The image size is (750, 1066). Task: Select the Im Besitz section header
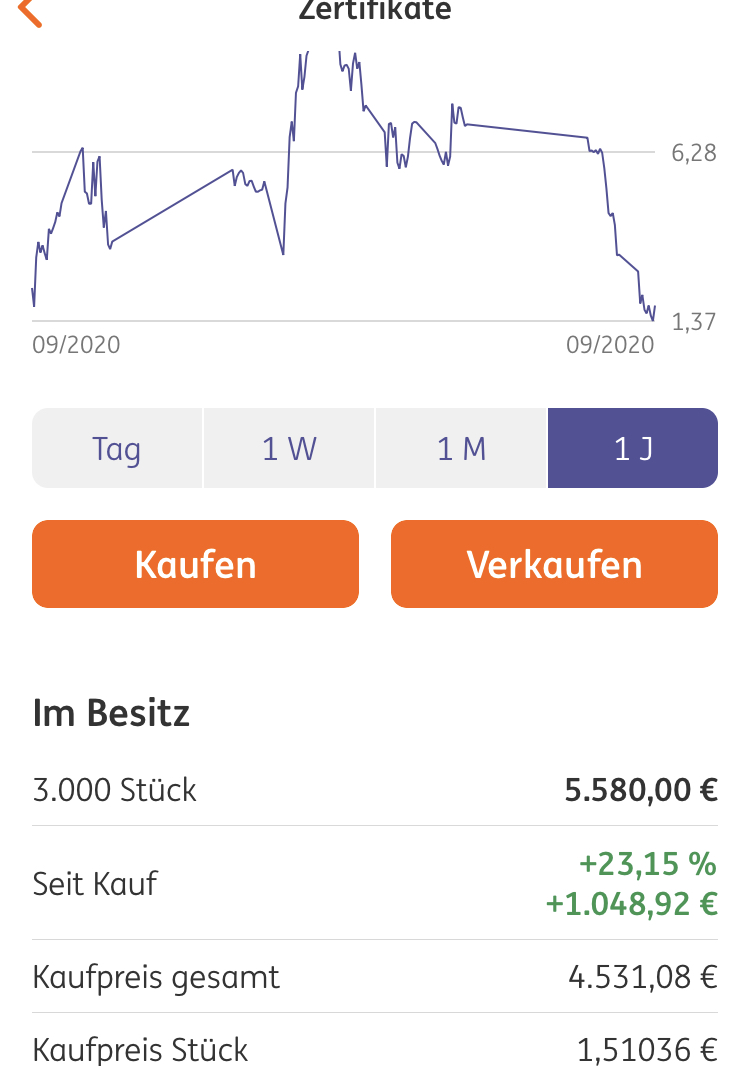(111, 713)
